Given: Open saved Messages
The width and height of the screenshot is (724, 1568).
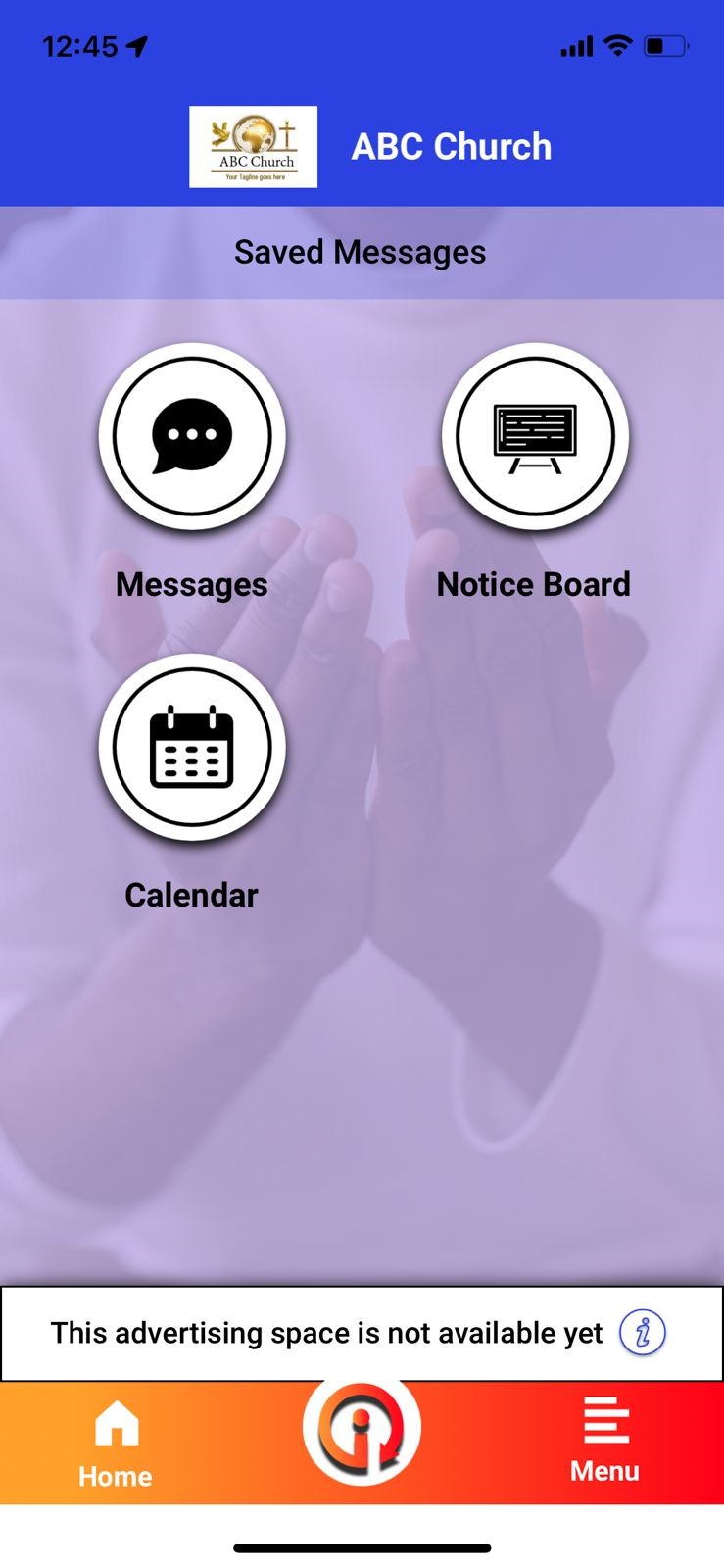Looking at the screenshot, I should pyautogui.click(x=192, y=436).
